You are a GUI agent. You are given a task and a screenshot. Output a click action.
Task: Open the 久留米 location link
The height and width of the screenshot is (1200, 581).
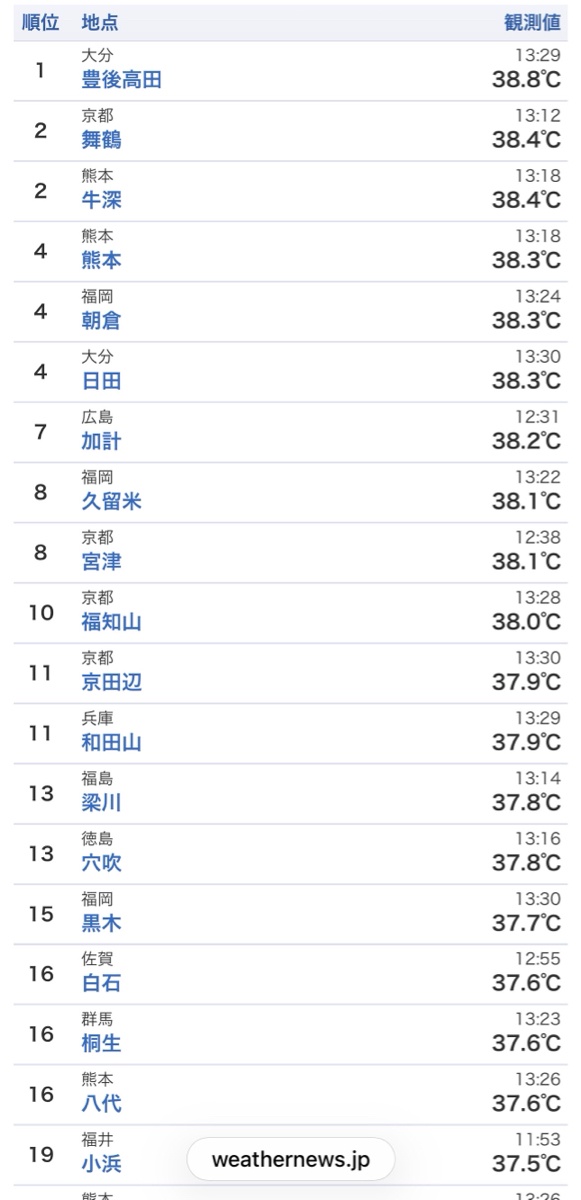pos(111,501)
